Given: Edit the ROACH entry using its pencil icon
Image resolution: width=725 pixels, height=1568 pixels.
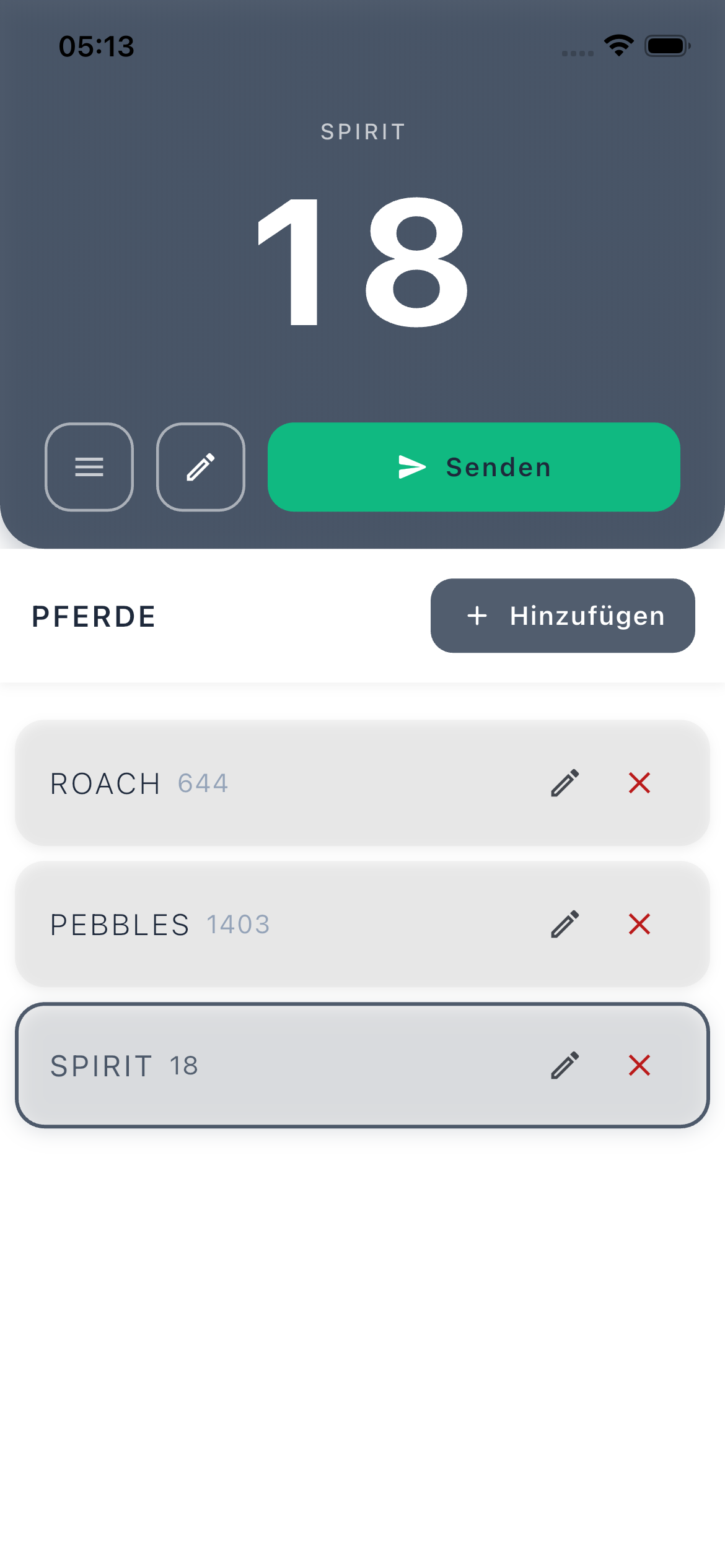Looking at the screenshot, I should [x=564, y=783].
